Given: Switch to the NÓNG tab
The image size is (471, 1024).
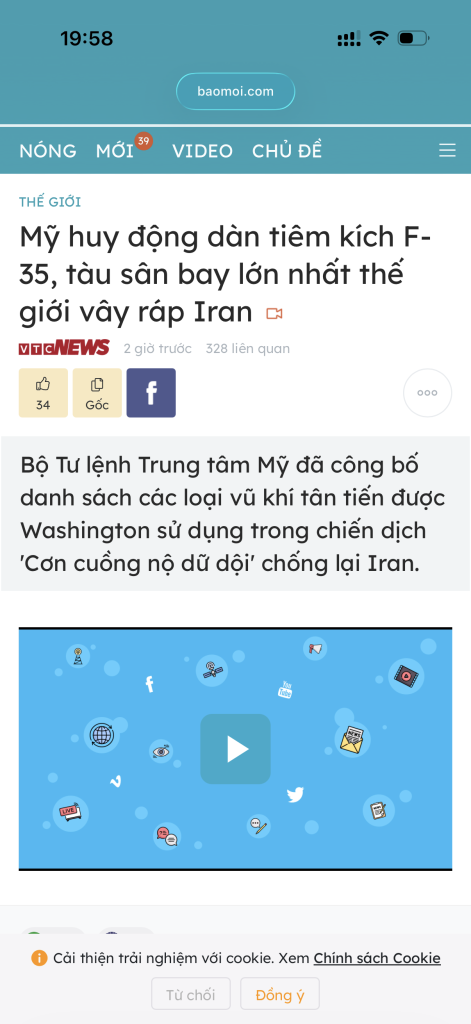Looking at the screenshot, I should [x=48, y=151].
